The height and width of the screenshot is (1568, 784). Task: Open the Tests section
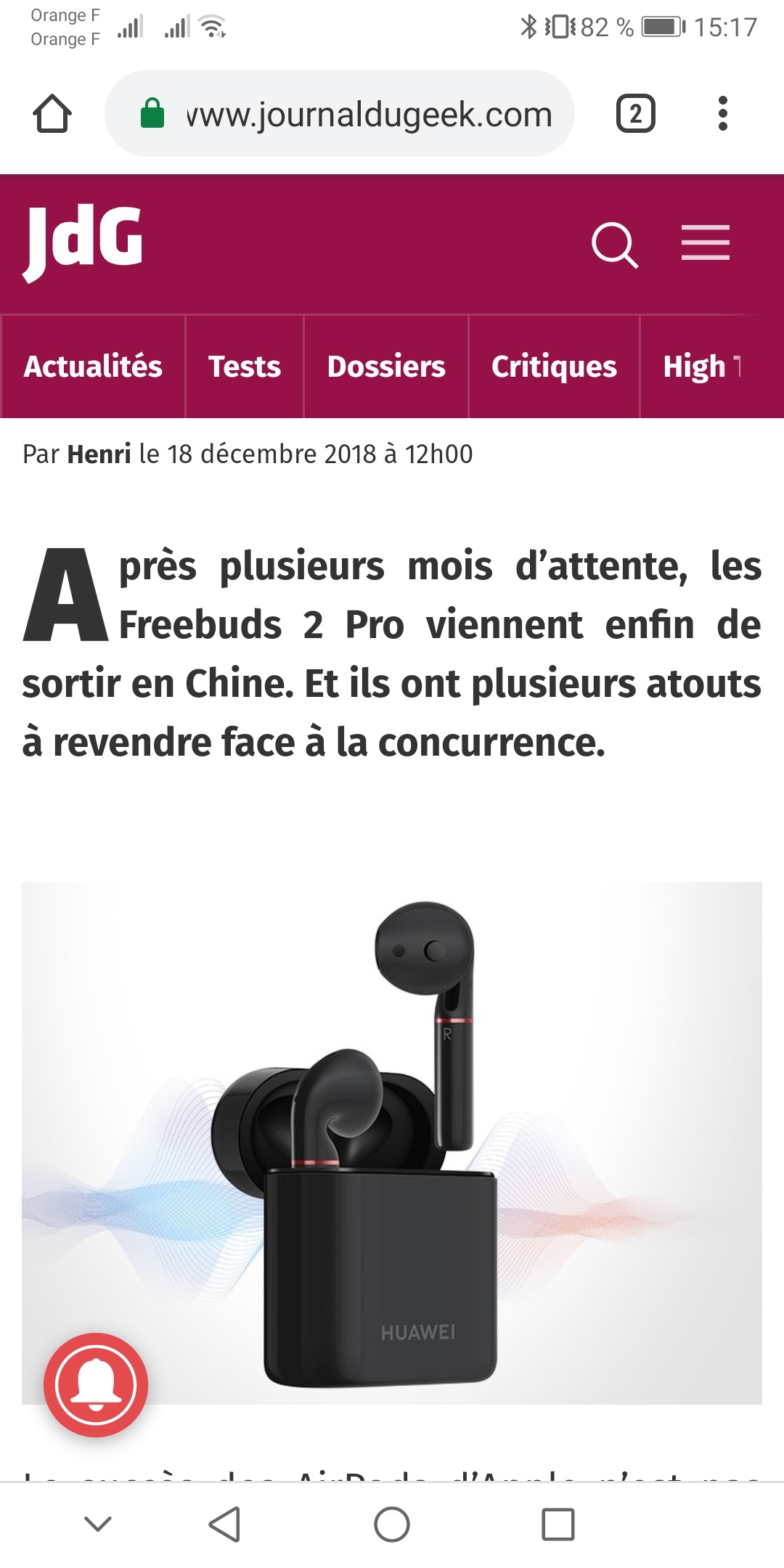tap(245, 367)
